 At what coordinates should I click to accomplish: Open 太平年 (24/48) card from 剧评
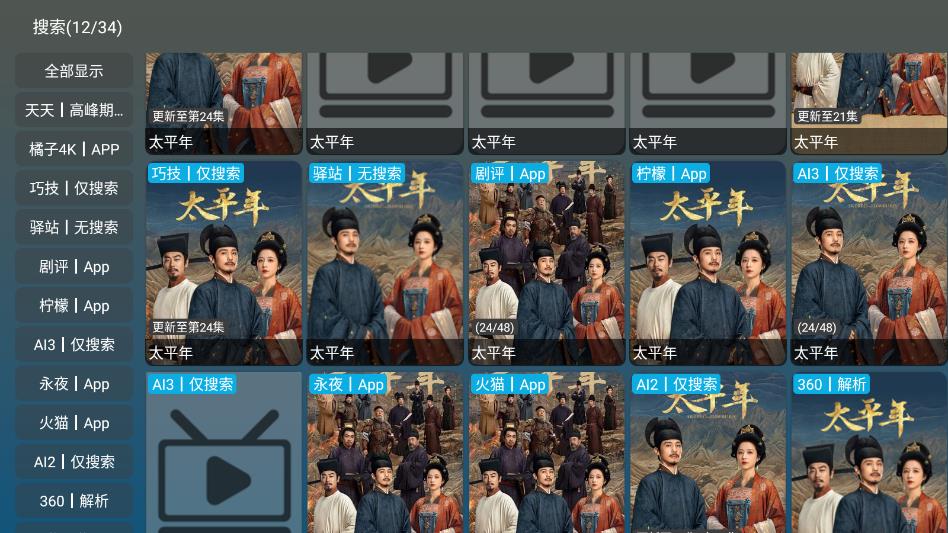pyautogui.click(x=547, y=263)
